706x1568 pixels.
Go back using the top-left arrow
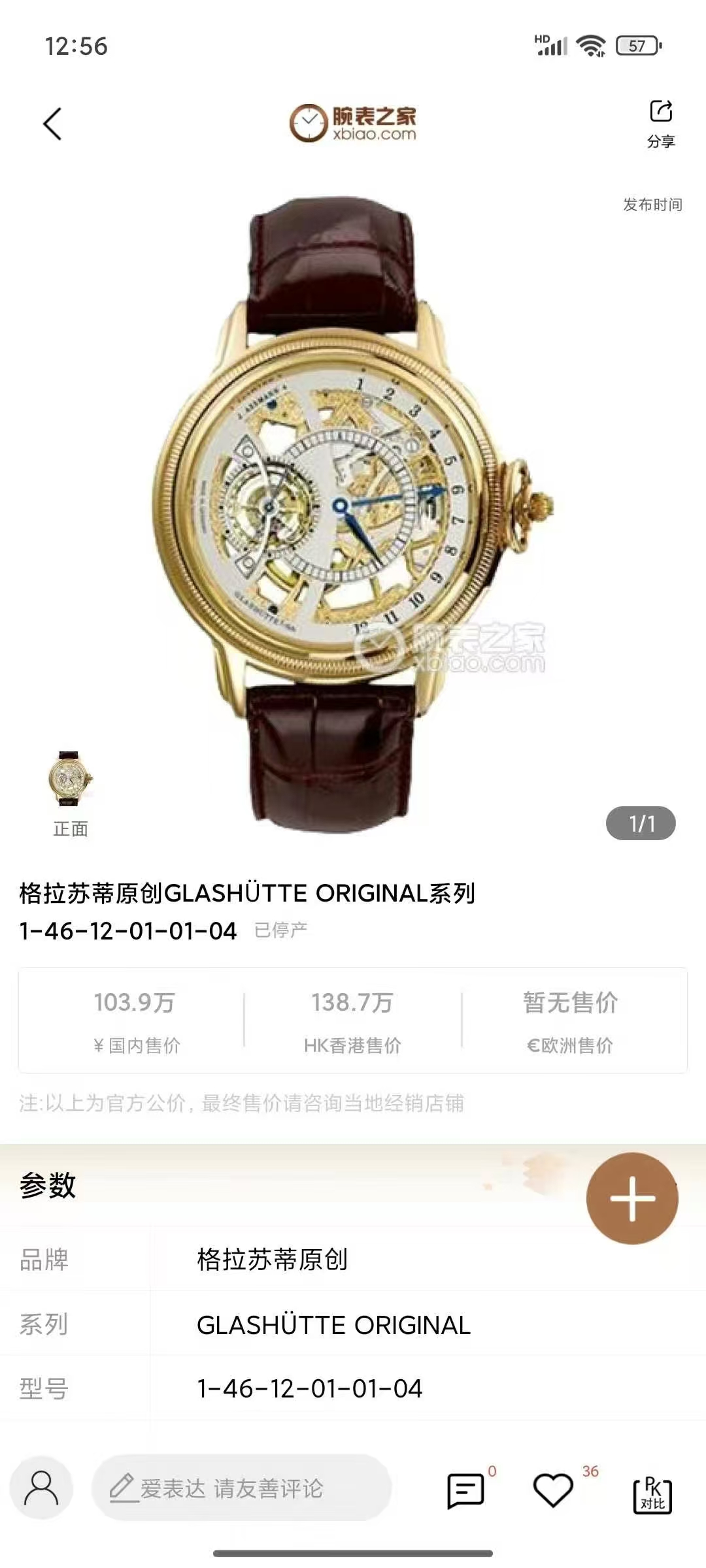tap(52, 124)
